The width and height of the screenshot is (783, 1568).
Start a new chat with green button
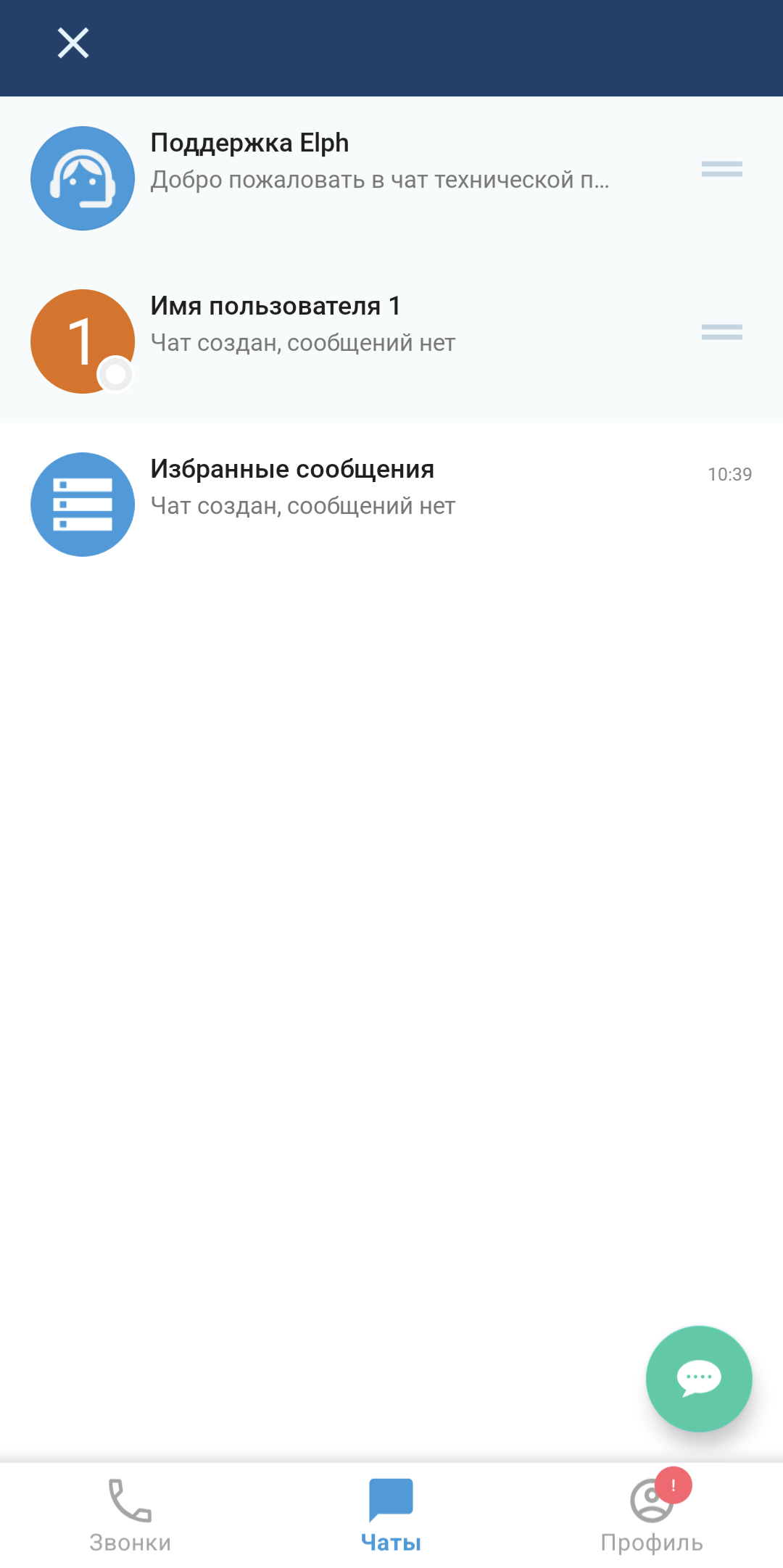click(698, 1378)
